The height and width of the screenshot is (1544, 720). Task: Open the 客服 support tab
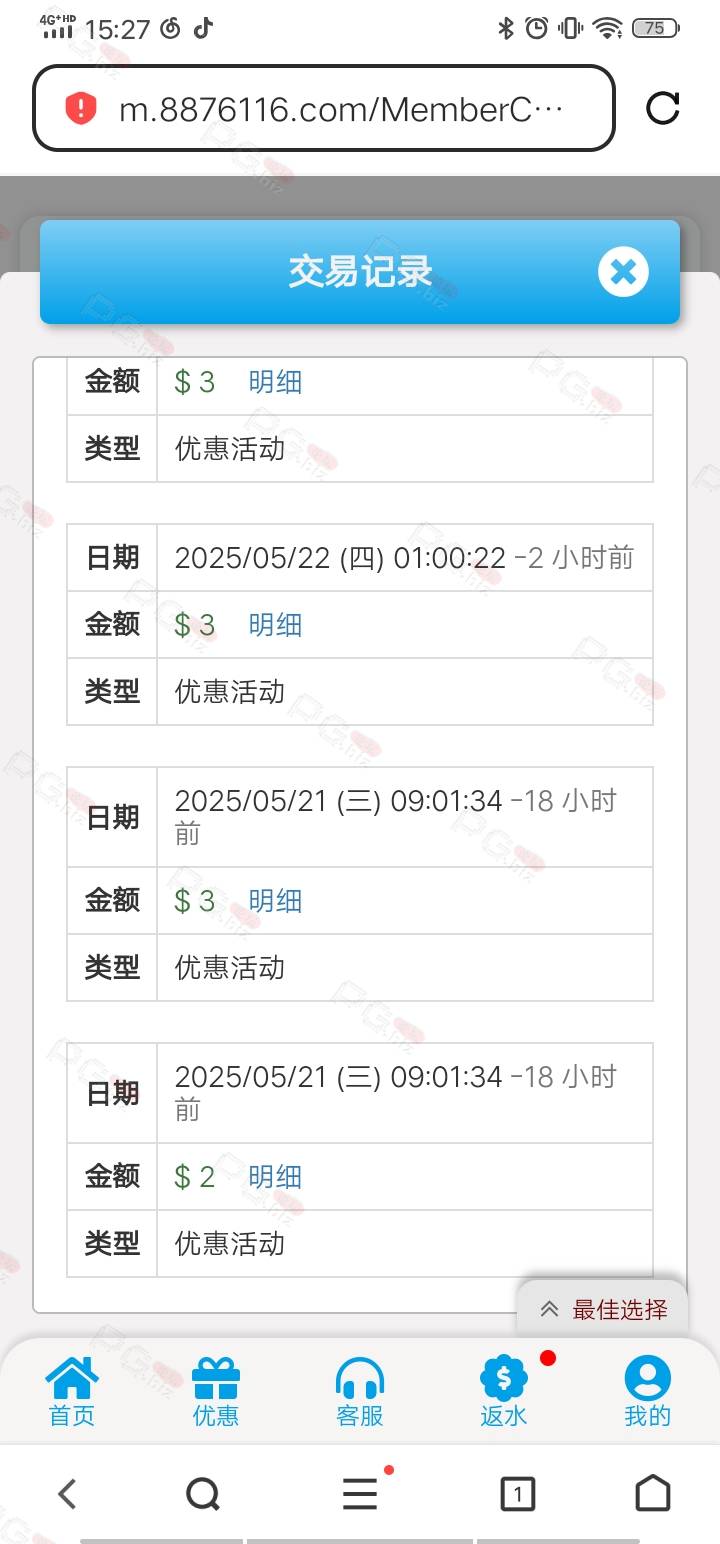click(x=360, y=1391)
